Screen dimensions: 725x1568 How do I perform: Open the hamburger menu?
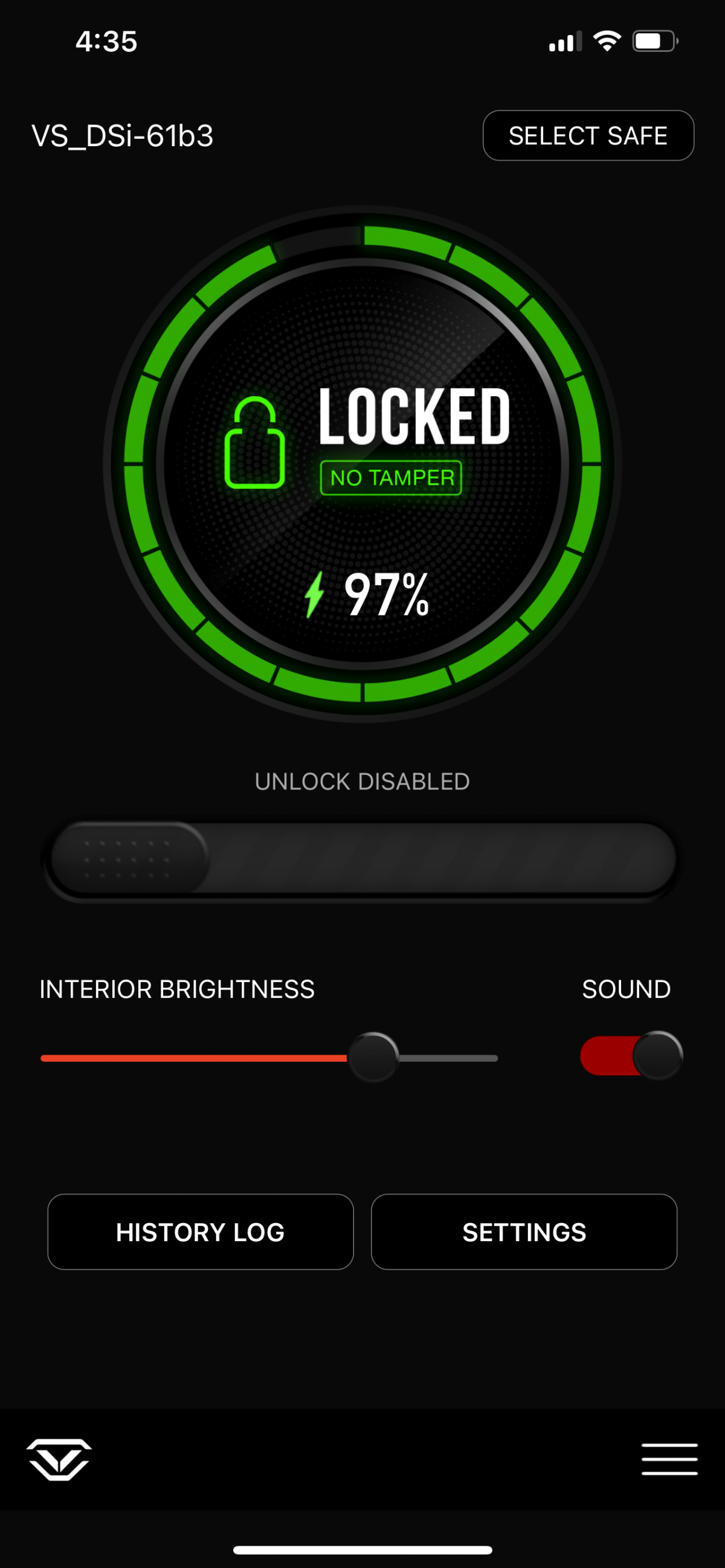669,1459
